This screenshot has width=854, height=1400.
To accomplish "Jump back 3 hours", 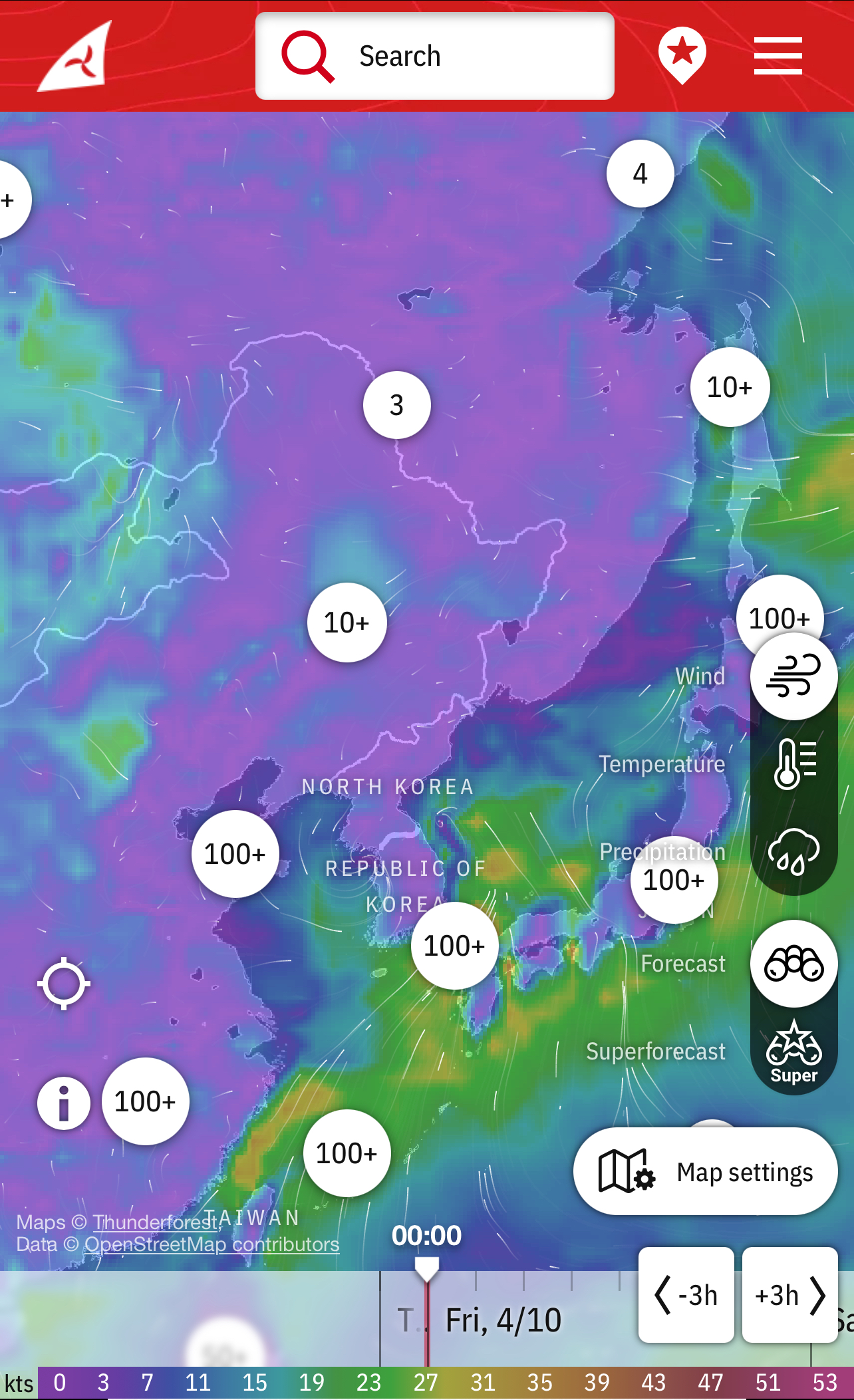I will (x=686, y=1294).
